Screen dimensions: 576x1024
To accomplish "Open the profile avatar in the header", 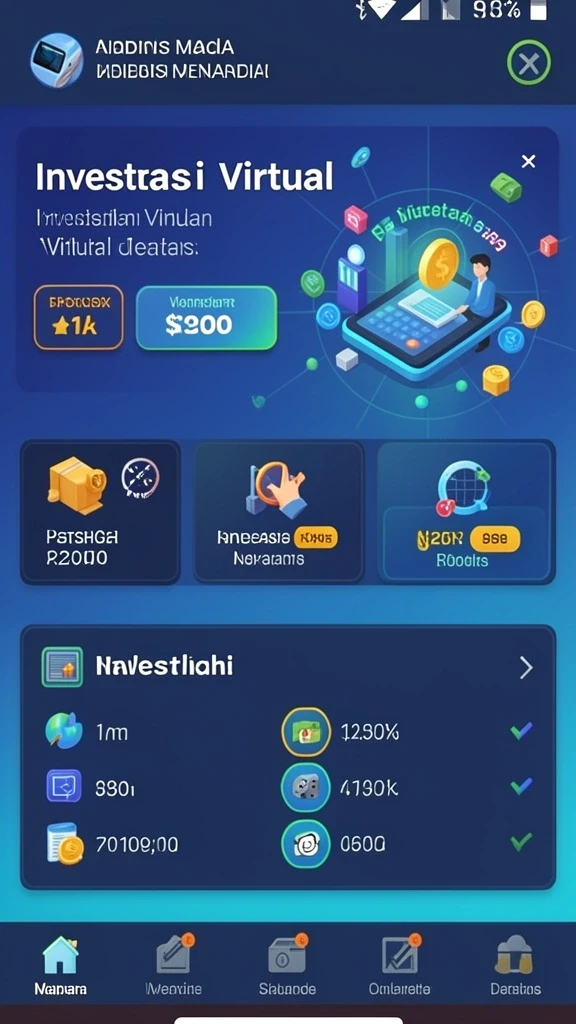I will point(57,61).
